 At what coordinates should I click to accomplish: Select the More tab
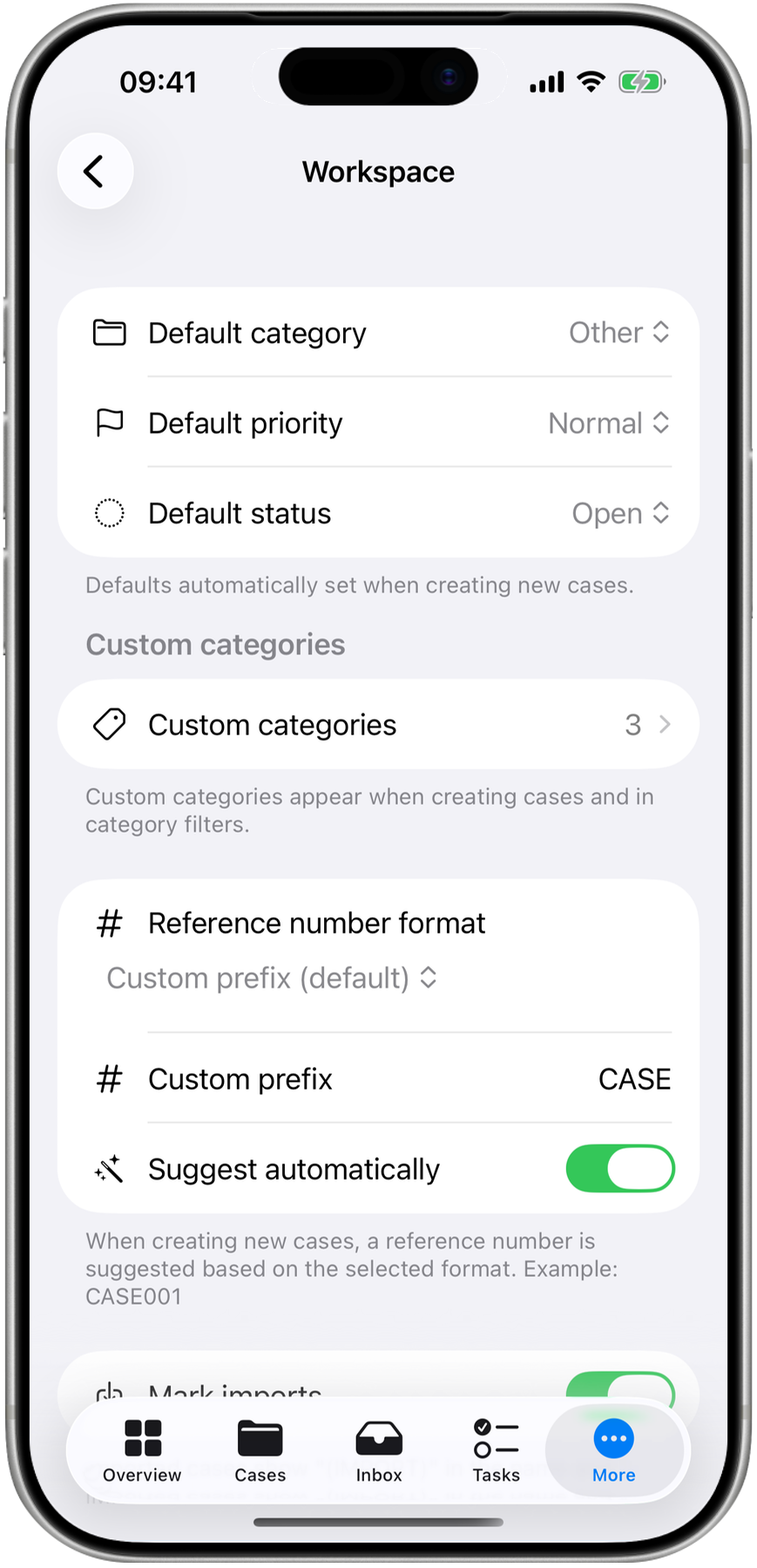(614, 1450)
